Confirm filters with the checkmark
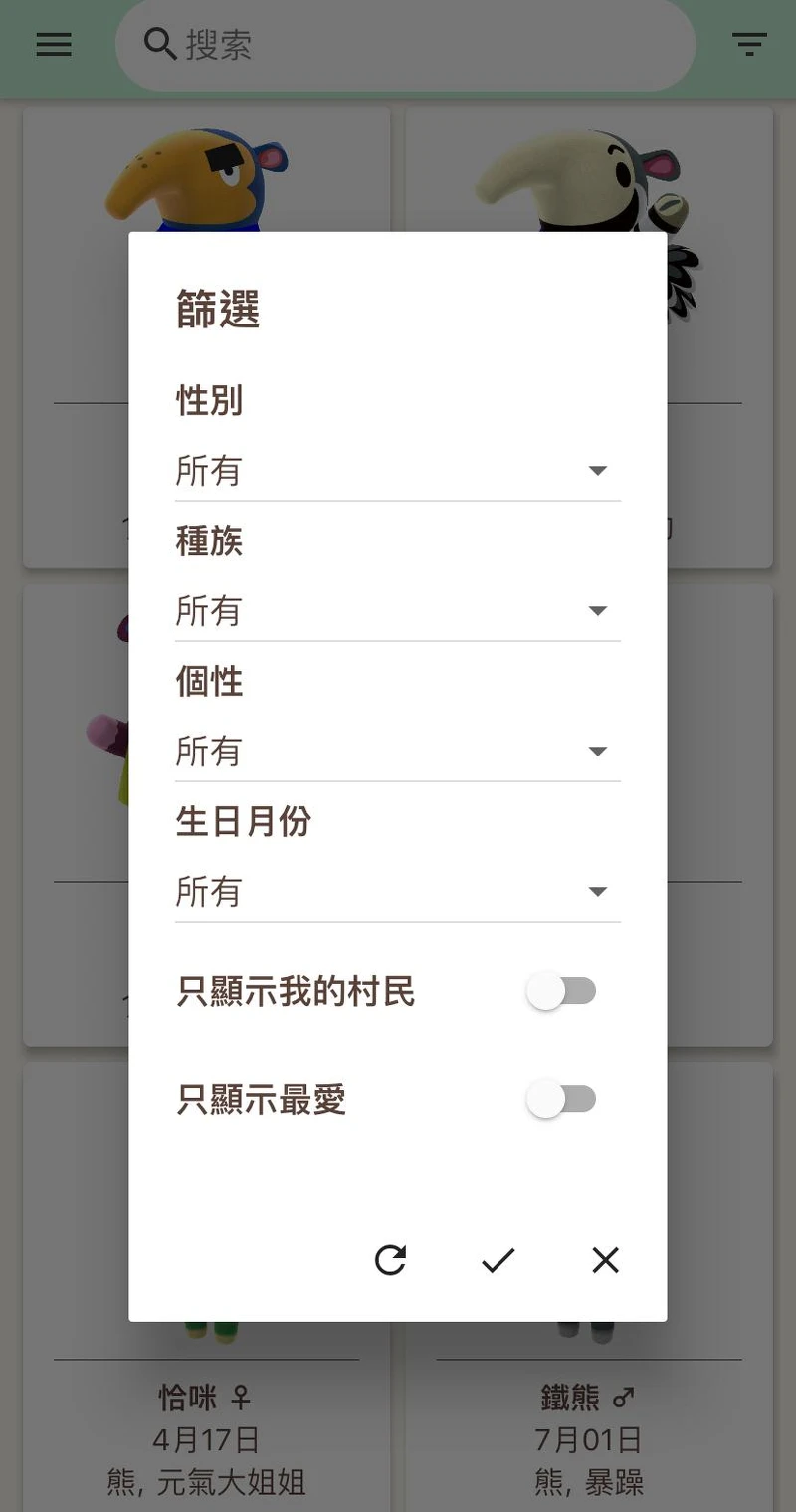 497,1260
